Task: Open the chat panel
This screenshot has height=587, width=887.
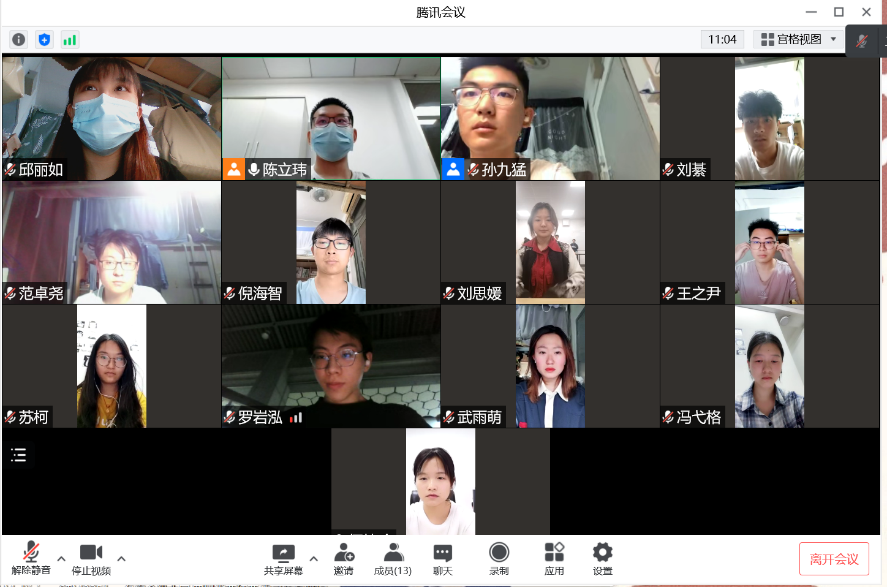Action: pyautogui.click(x=442, y=556)
